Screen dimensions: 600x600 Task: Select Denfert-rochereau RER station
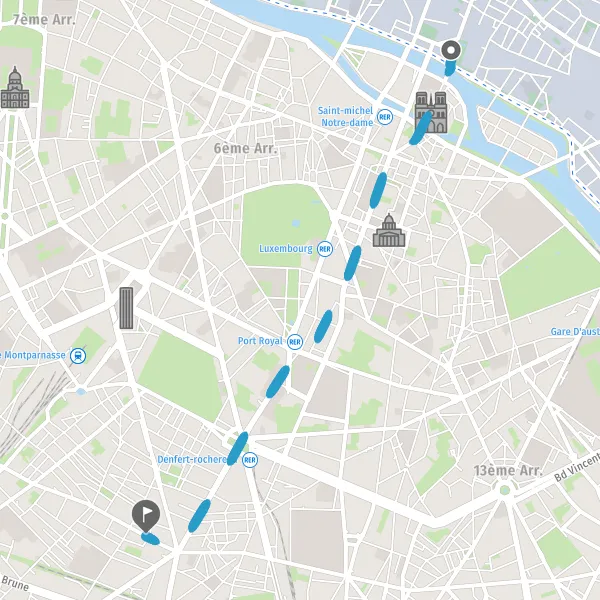click(249, 460)
